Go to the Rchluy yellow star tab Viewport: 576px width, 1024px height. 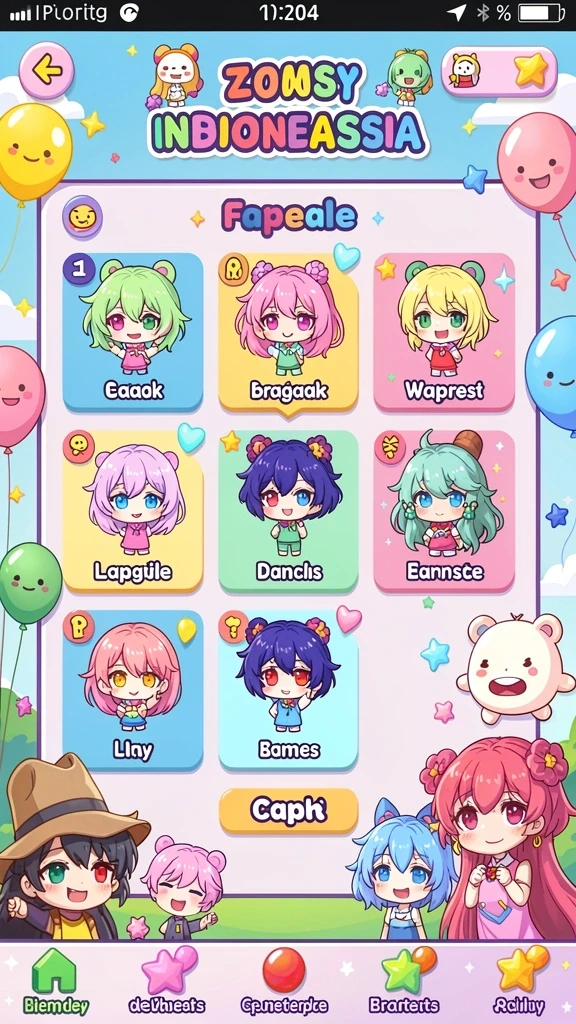519,982
